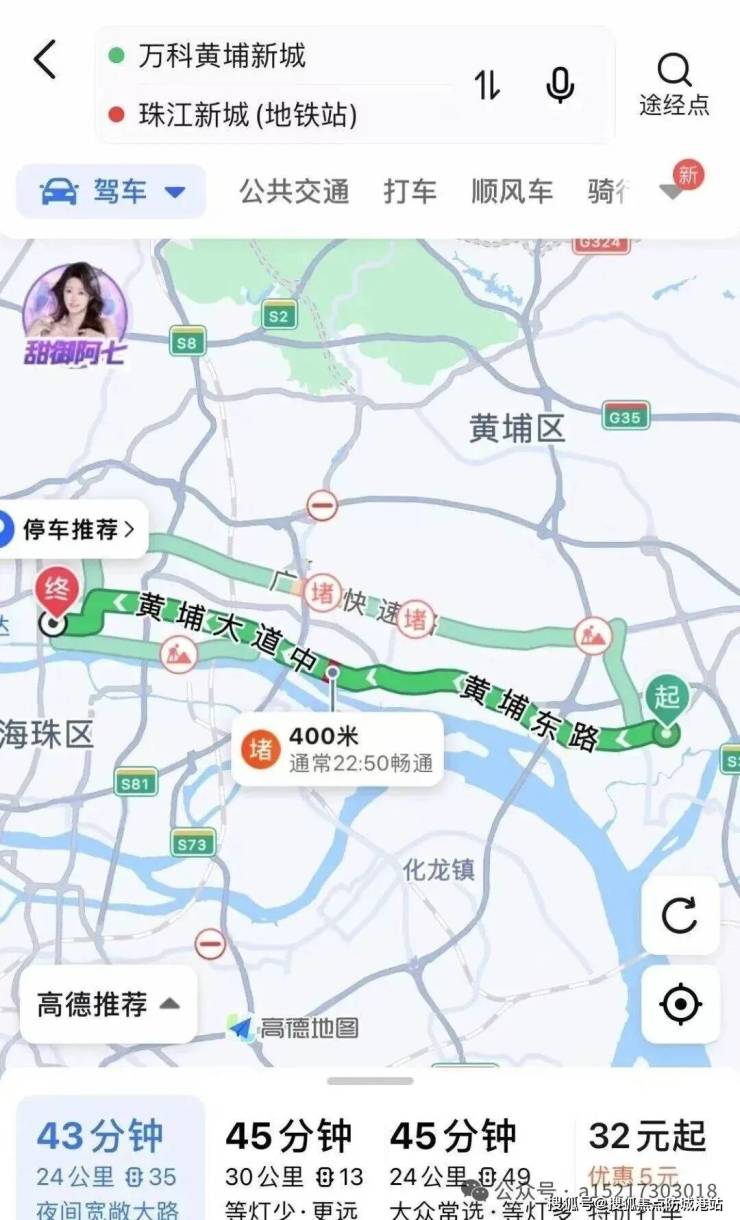Screen dimensions: 740x1220
Task: Refresh the route
Action: (x=680, y=914)
